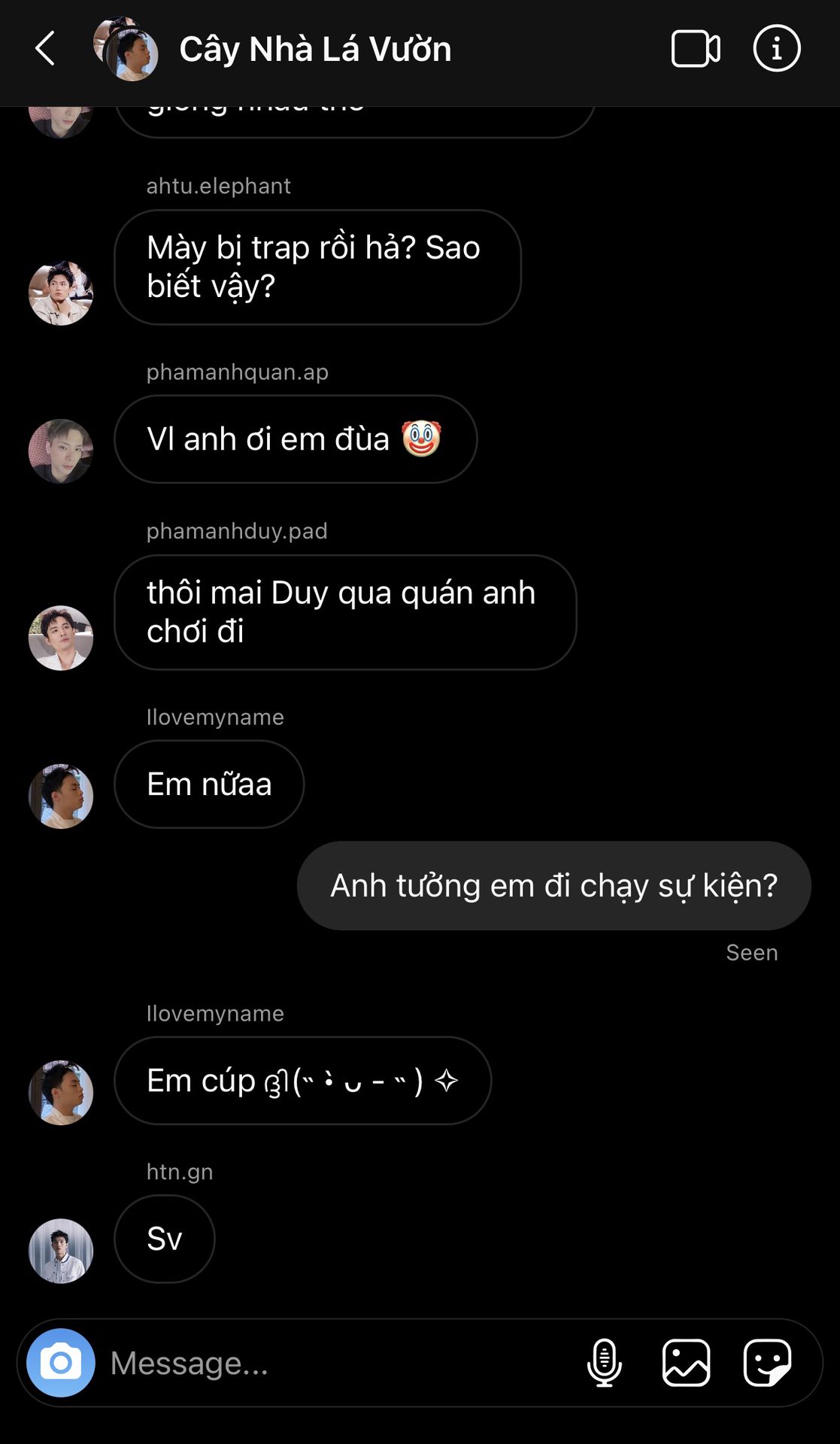Viewport: 840px width, 1444px height.
Task: View phamanhduy.pad's profile avatar
Action: click(61, 638)
